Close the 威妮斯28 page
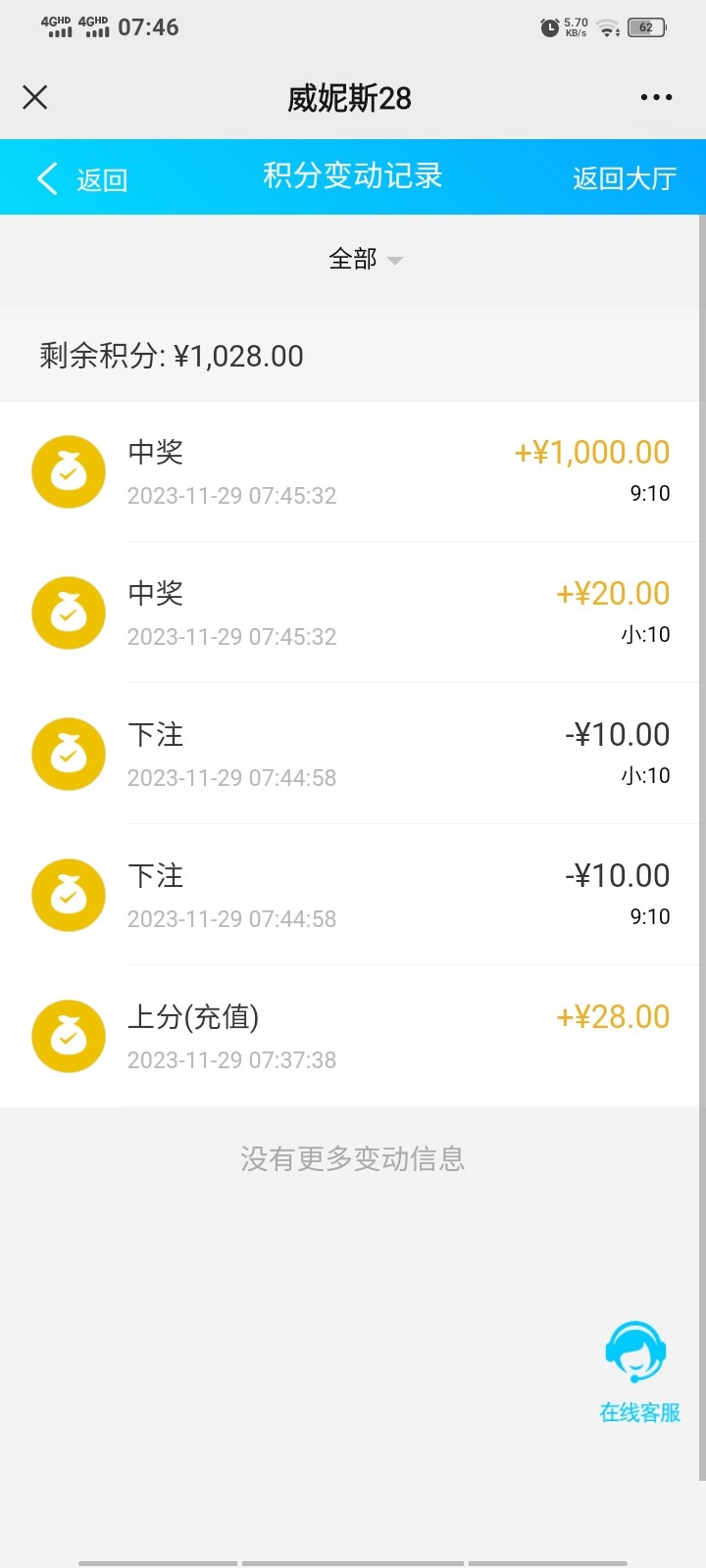 click(35, 97)
